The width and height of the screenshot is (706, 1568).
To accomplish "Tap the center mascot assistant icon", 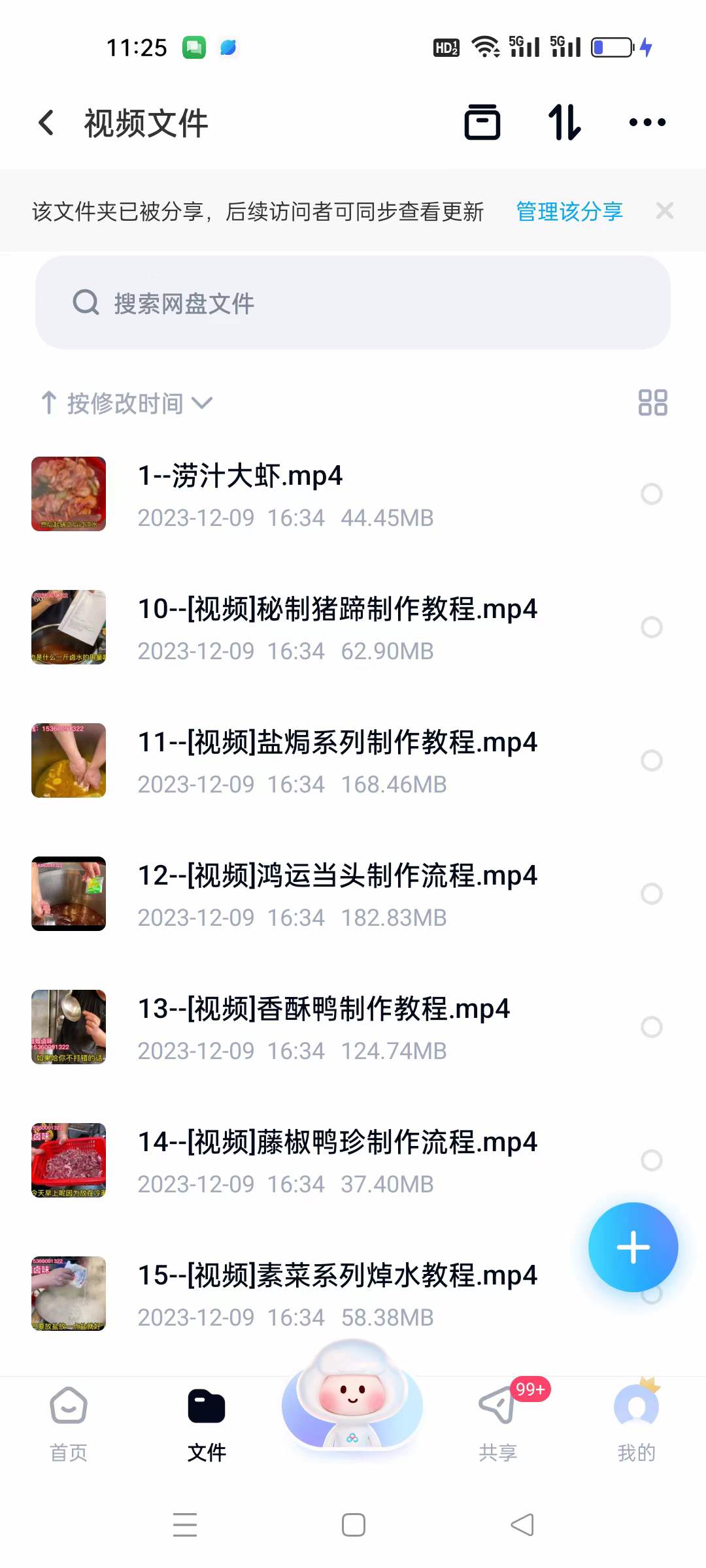I will coord(352,1408).
